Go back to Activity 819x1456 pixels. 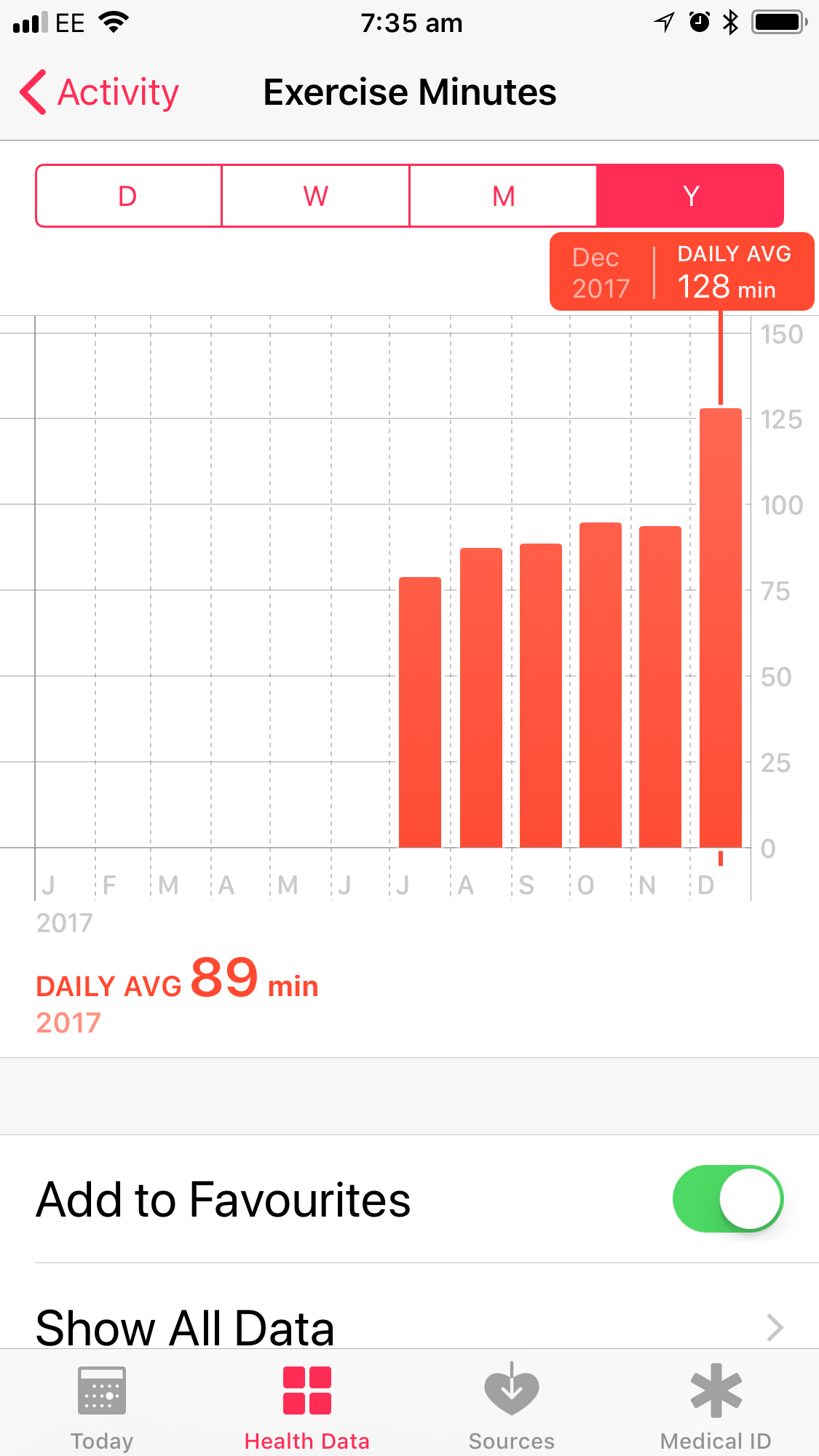pos(99,92)
